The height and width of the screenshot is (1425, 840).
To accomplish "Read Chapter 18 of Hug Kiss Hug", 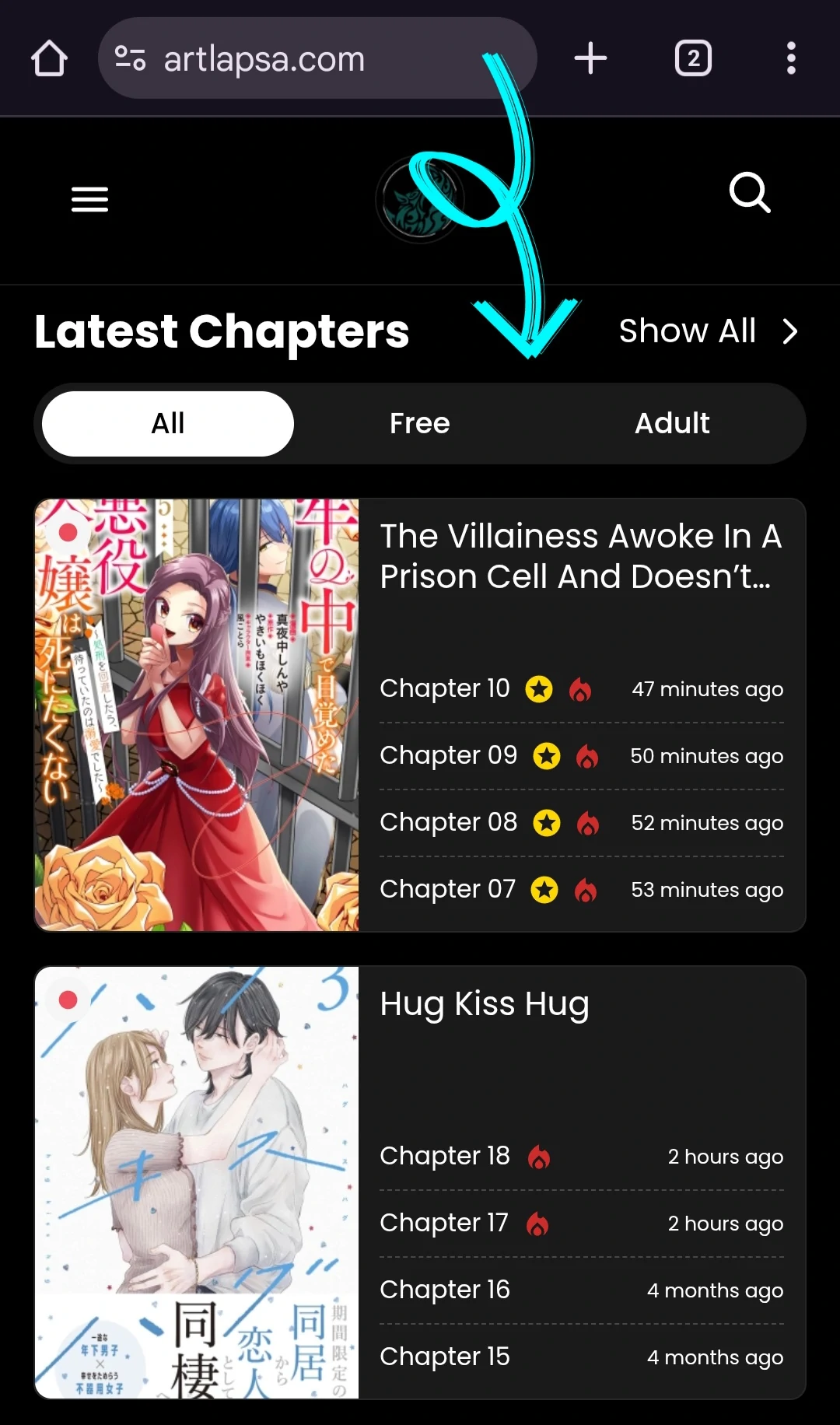I will [x=581, y=1157].
